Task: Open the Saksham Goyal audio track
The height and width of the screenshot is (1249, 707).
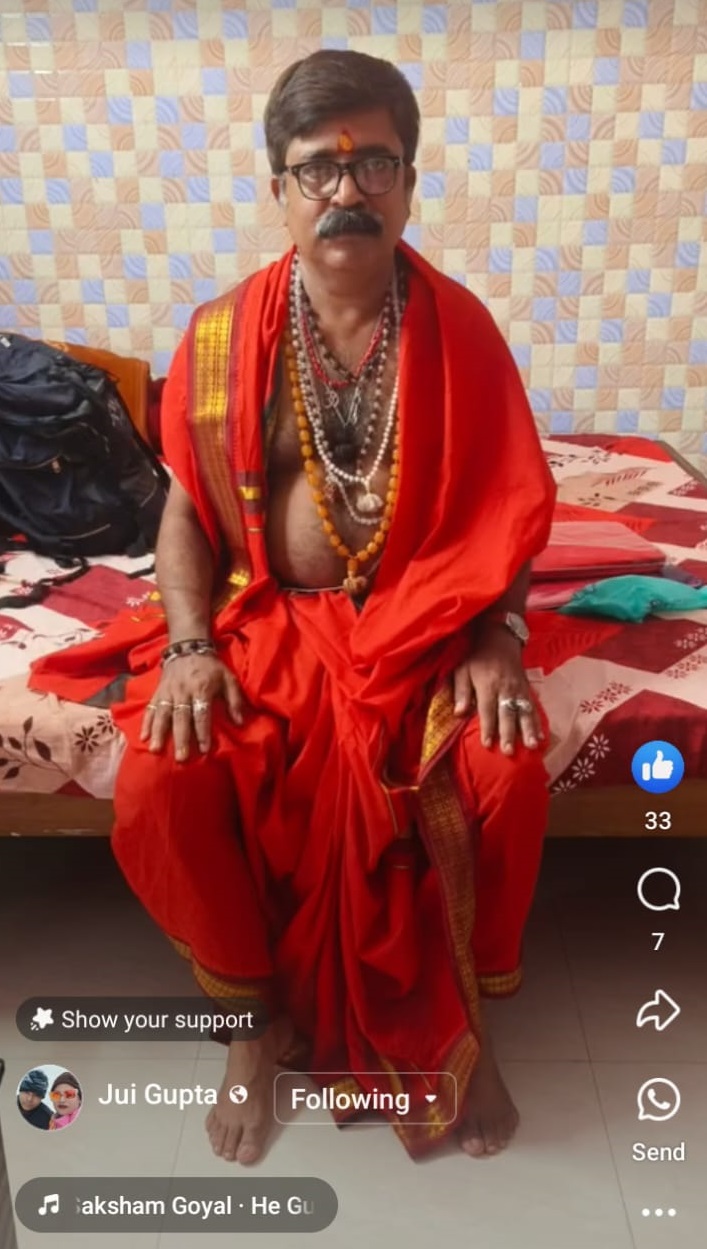Action: point(176,1205)
